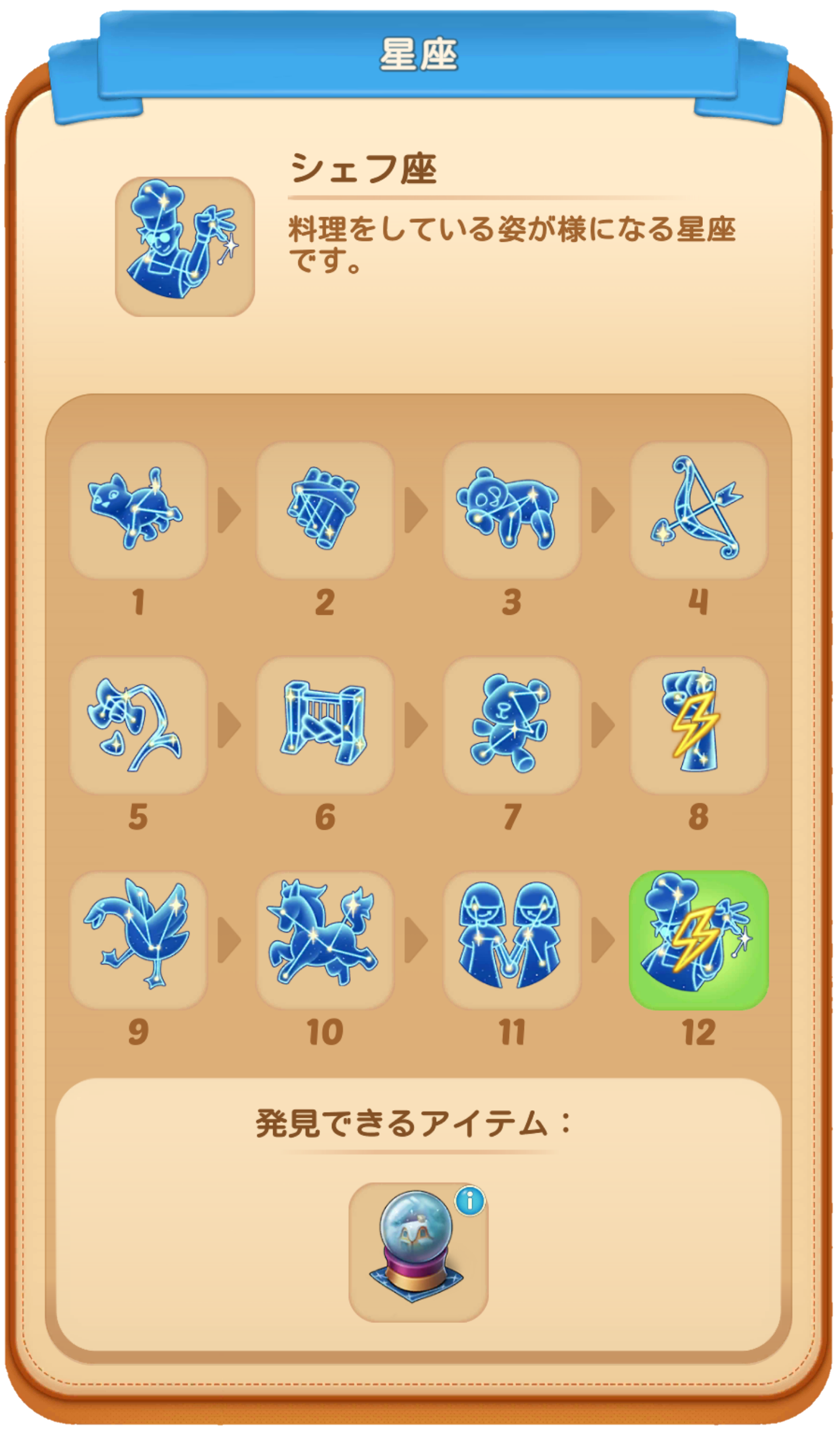Open constellation 10, the horse
840x1432 pixels.
[x=325, y=941]
